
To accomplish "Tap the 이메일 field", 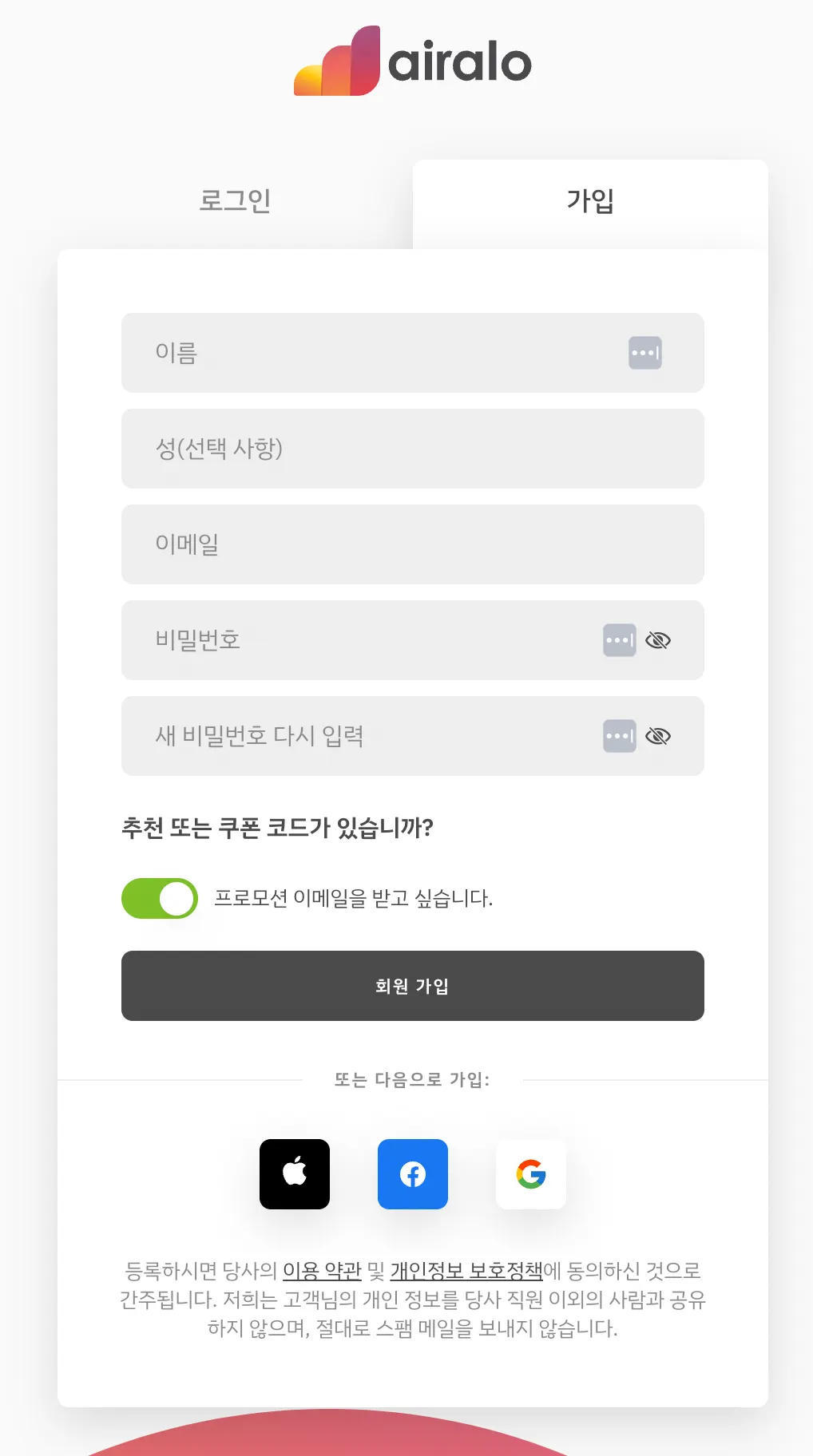I will click(412, 544).
